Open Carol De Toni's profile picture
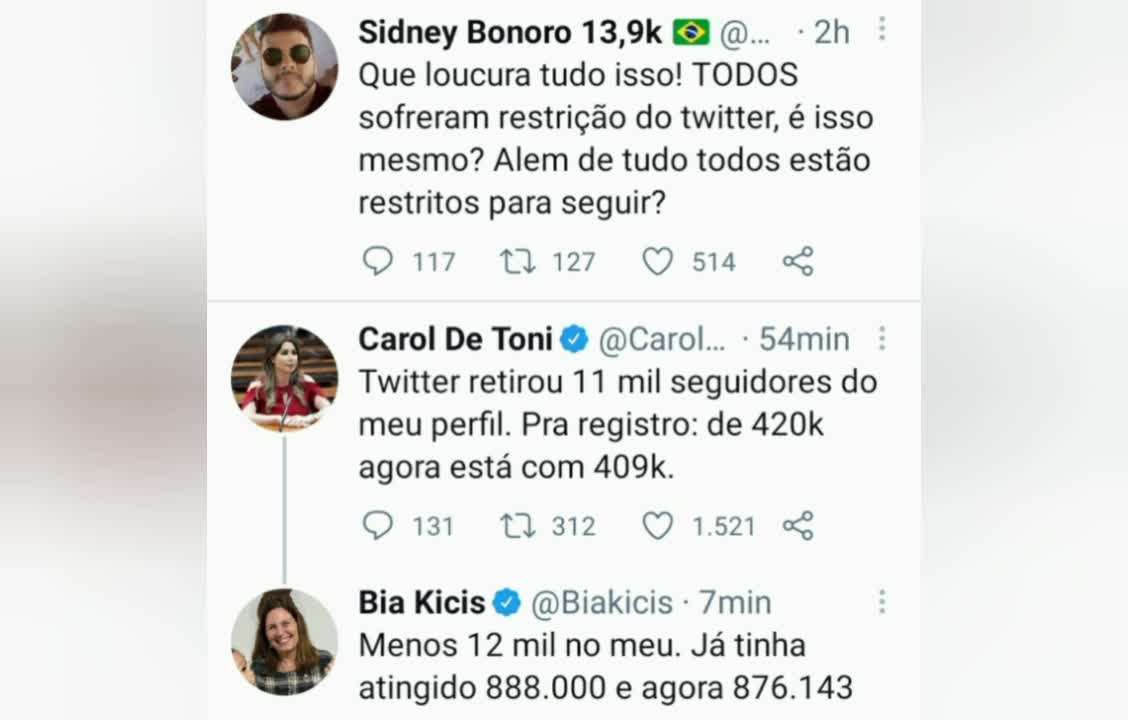Screen dimensions: 1128x720 tap(284, 378)
